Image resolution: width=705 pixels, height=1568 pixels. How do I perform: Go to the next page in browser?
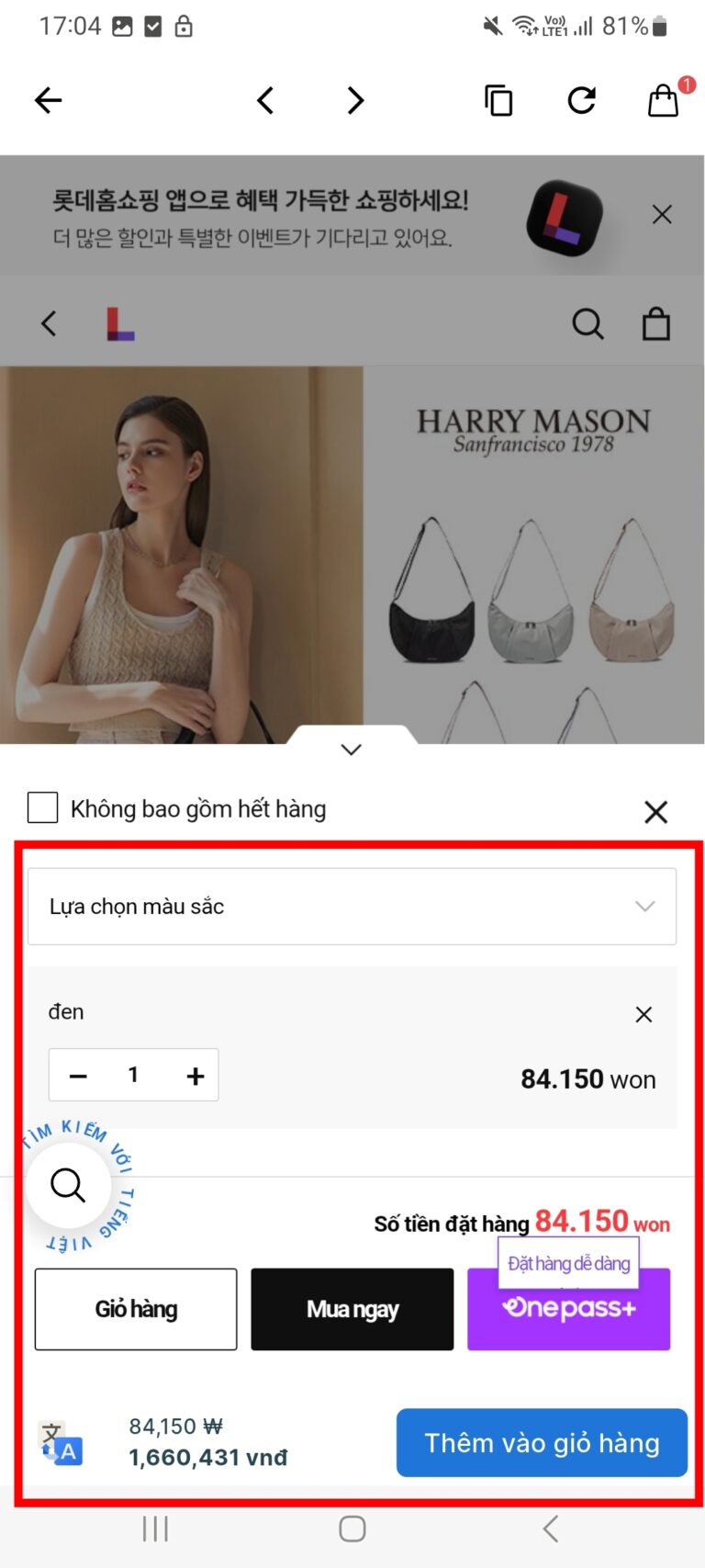[355, 100]
